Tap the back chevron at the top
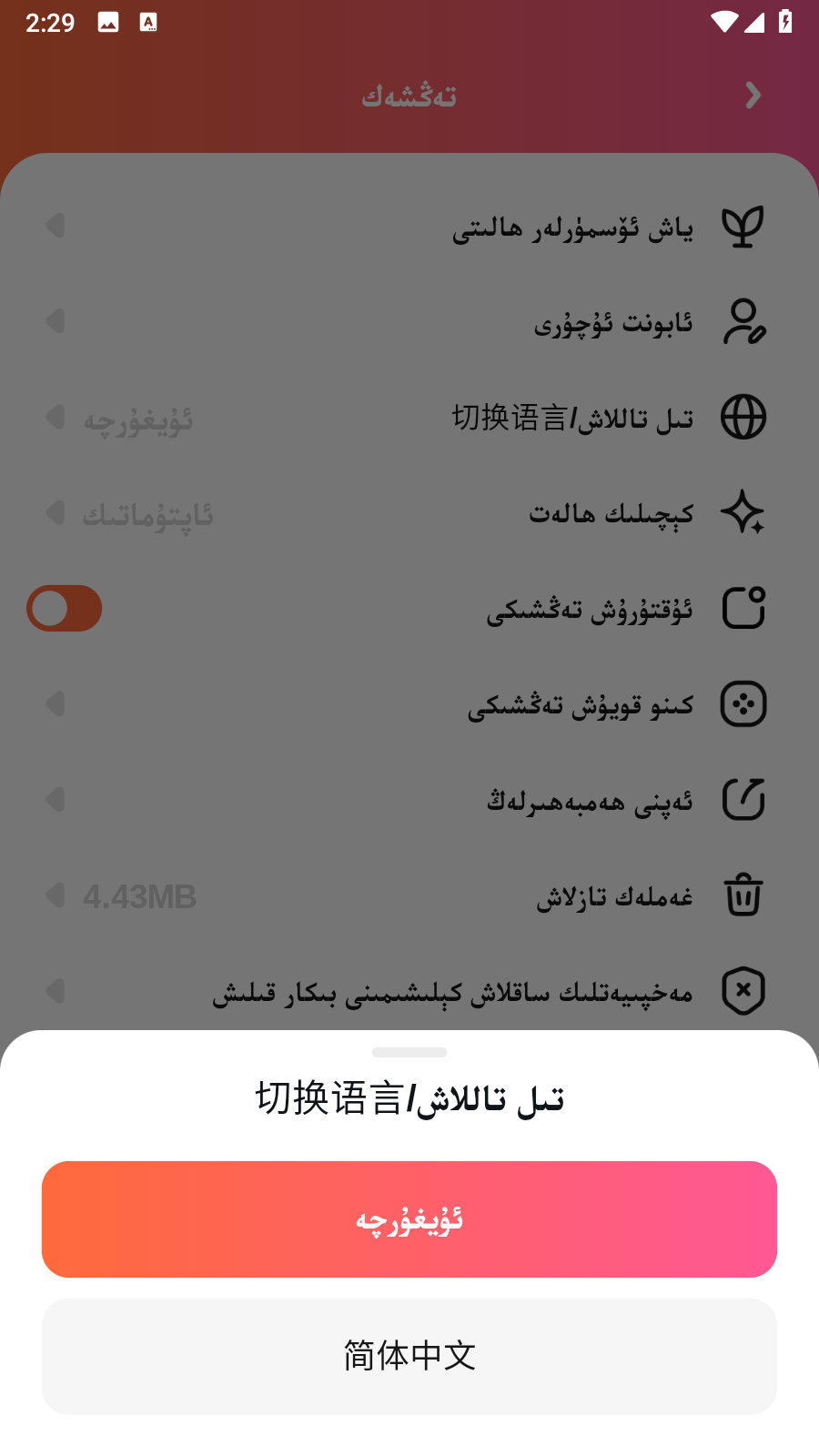This screenshot has height=1456, width=819. click(753, 96)
